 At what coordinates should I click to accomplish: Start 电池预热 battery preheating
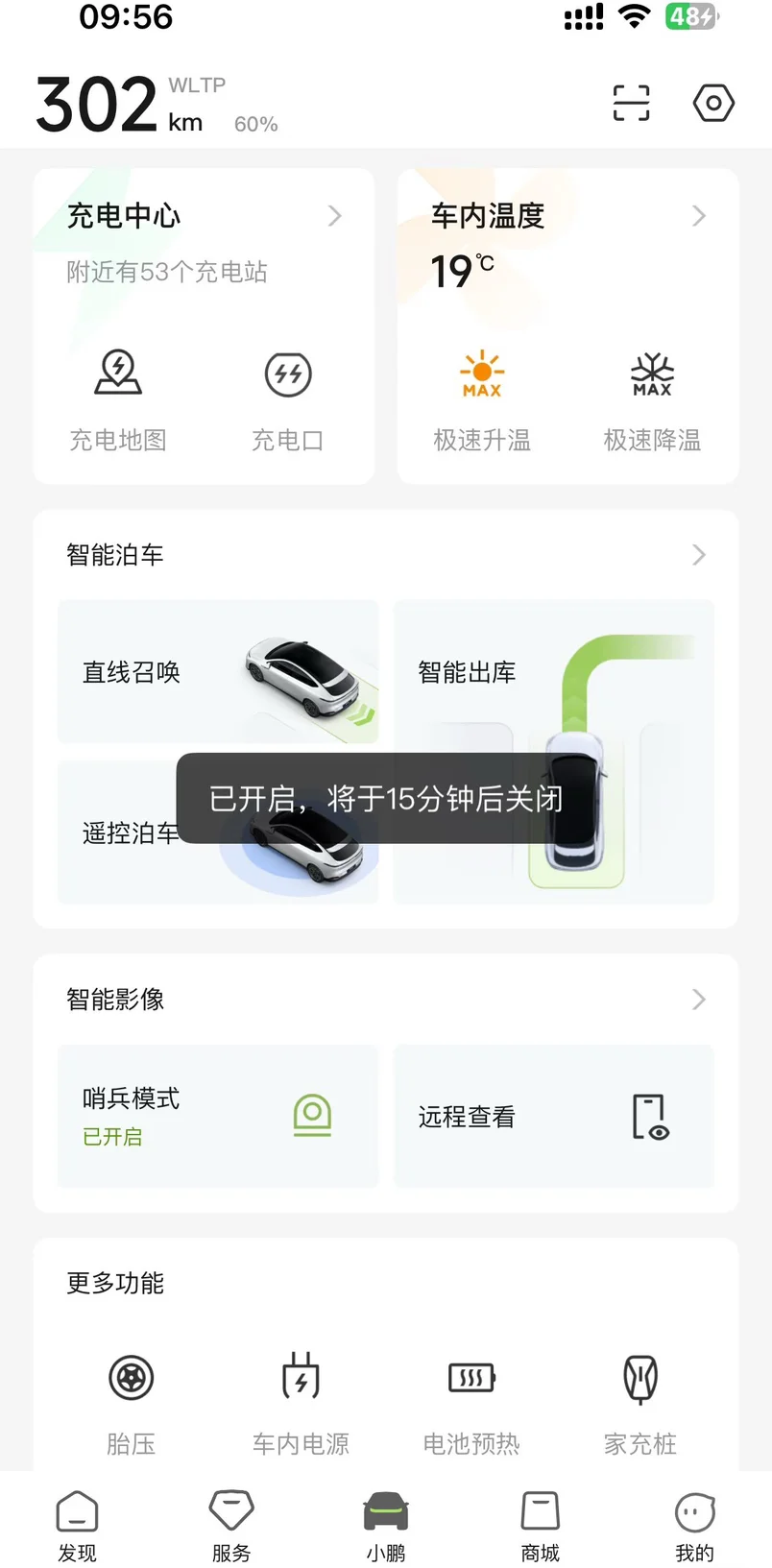tap(471, 1404)
